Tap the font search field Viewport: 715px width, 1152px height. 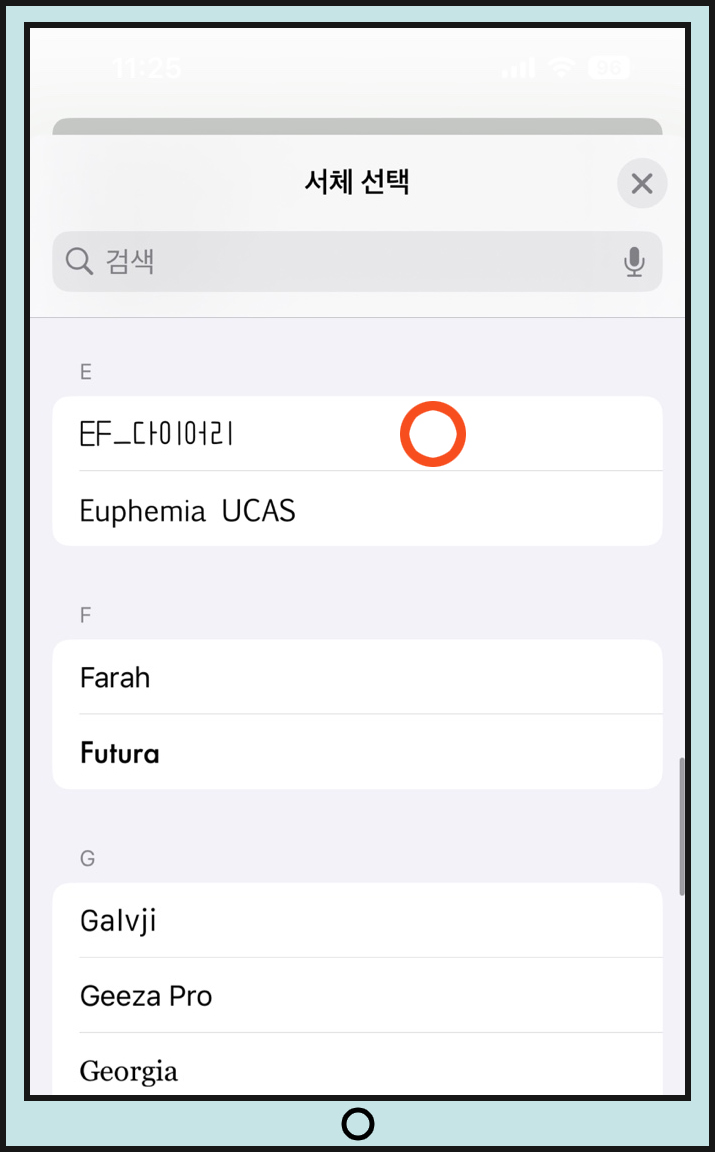357,262
